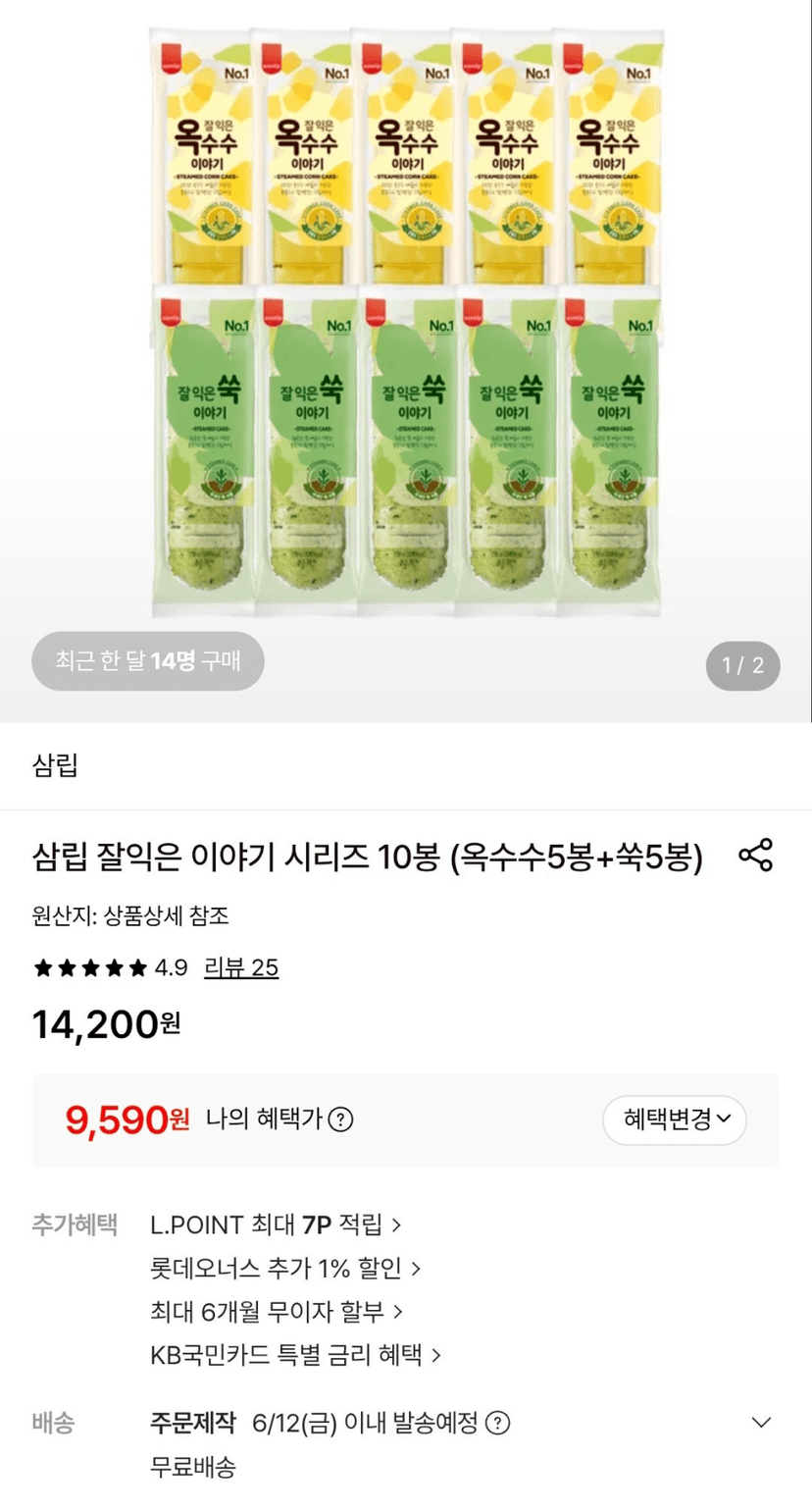Expand the 배송 section chevron

point(761,1423)
